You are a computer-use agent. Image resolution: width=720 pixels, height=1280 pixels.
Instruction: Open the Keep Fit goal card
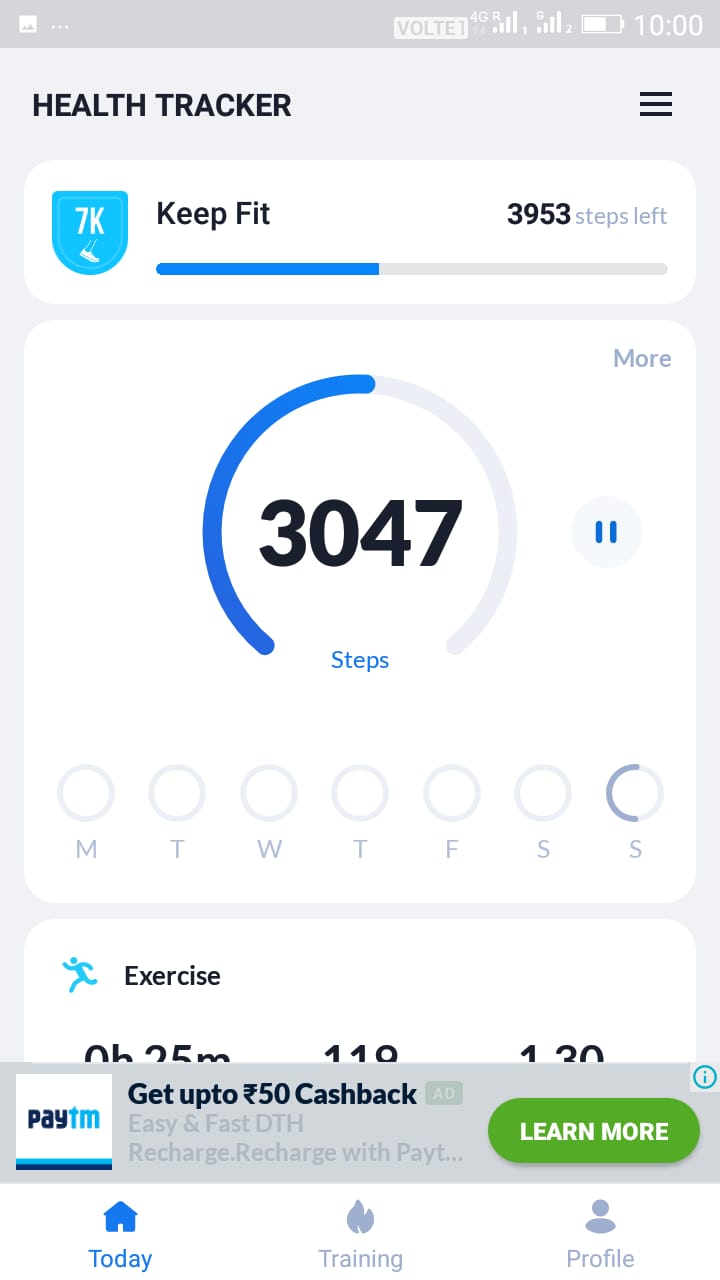click(x=360, y=232)
